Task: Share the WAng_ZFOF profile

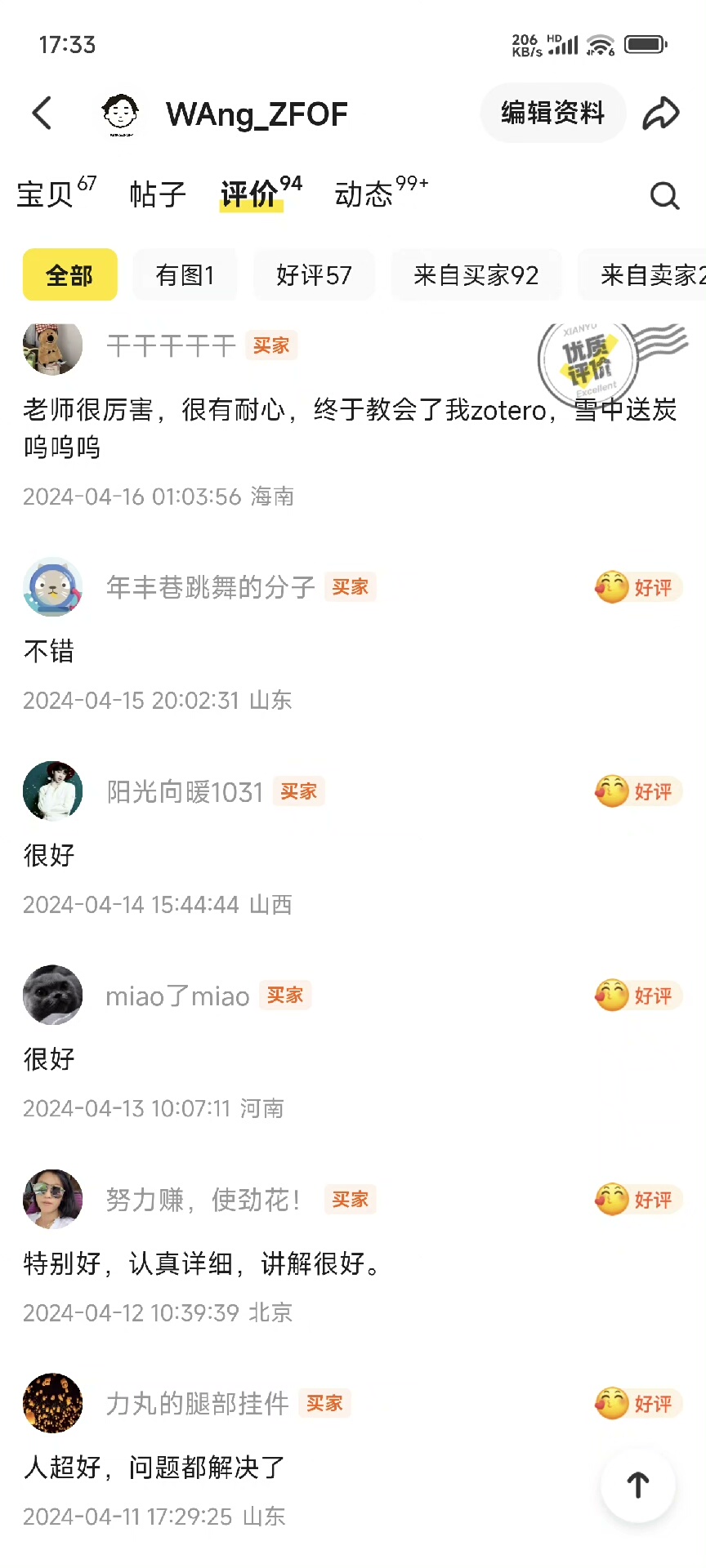Action: [x=660, y=114]
